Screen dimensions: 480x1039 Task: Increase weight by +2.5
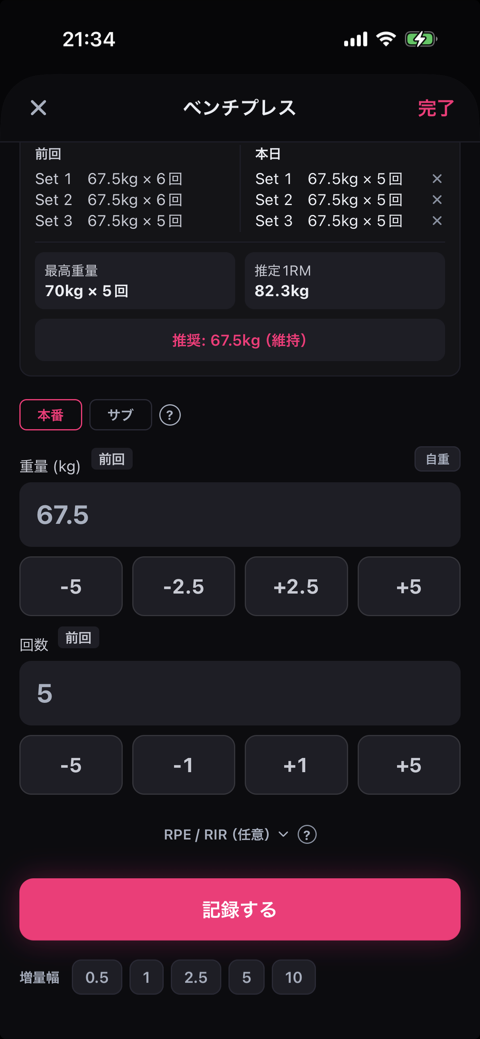[296, 586]
